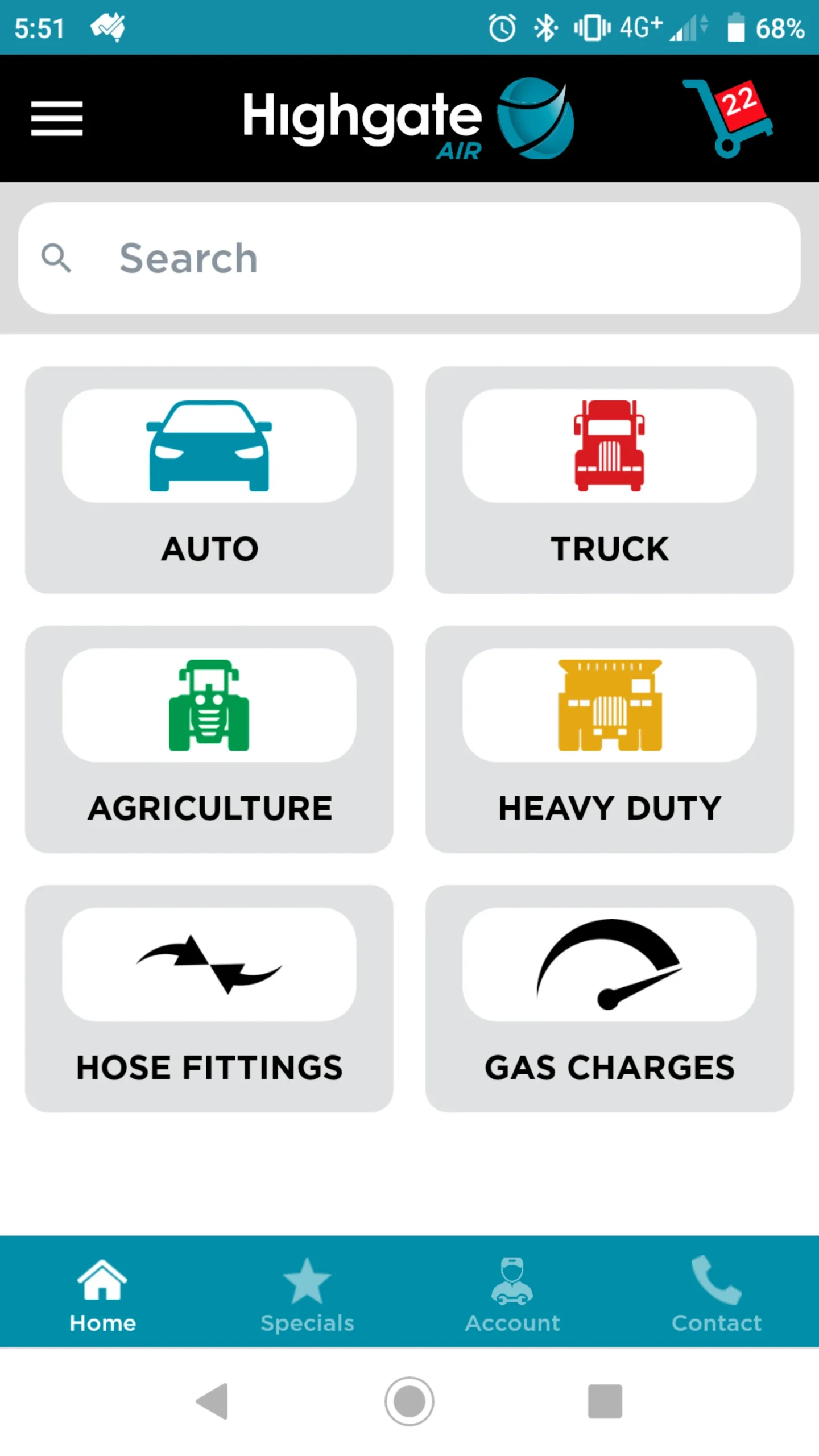
Task: Open the Auto category
Action: (x=209, y=479)
